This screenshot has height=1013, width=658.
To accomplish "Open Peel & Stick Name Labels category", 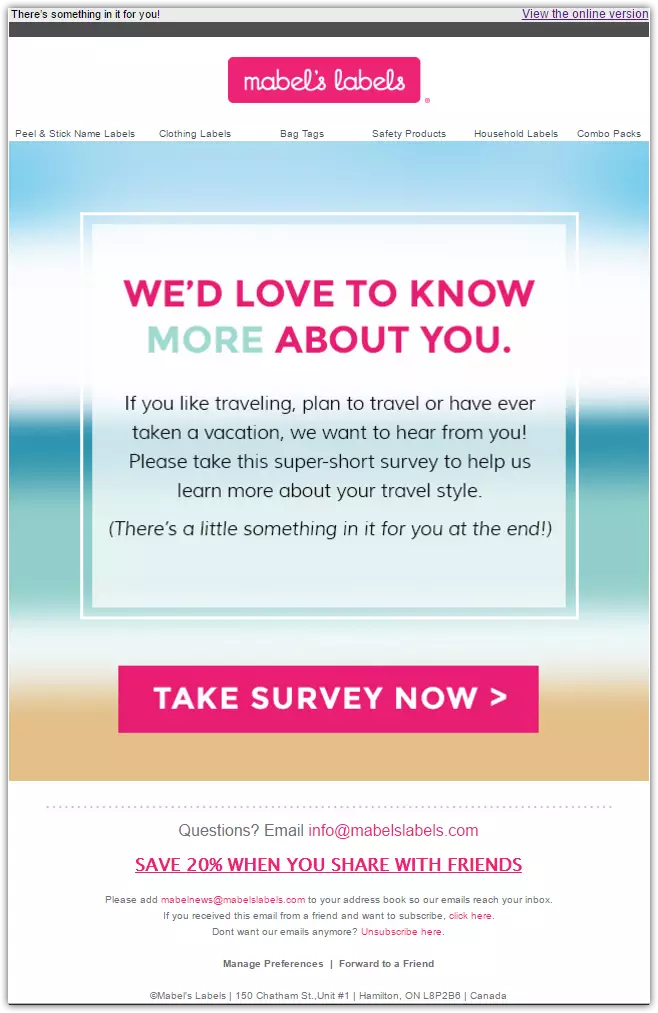I will coord(75,134).
